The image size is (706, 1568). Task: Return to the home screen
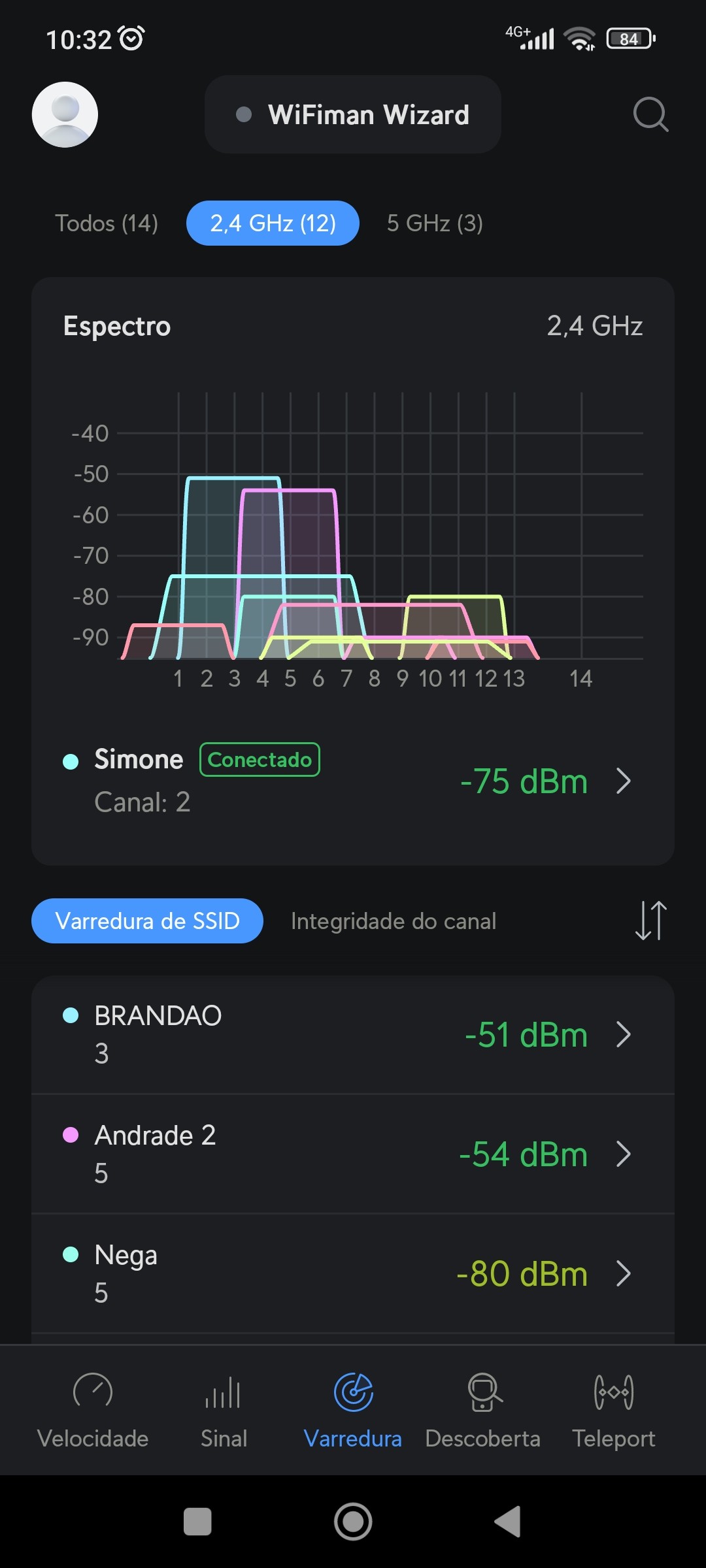point(353,1522)
